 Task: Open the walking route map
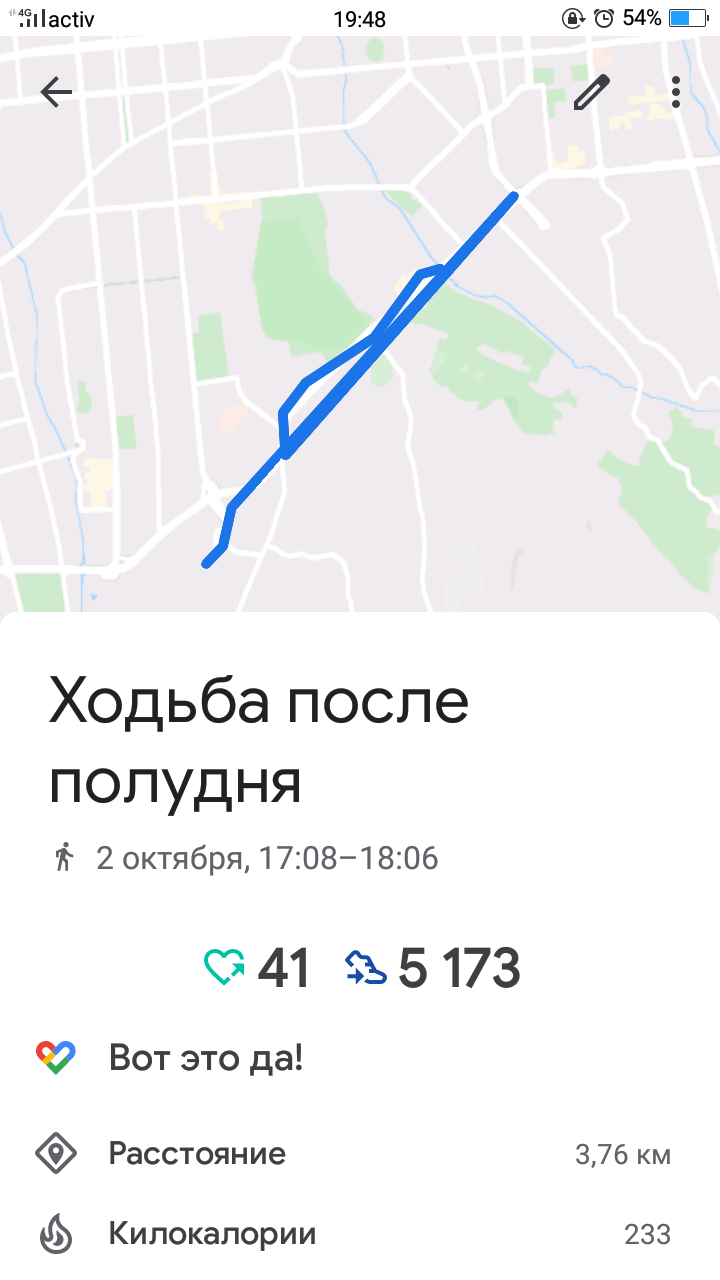coord(360,380)
